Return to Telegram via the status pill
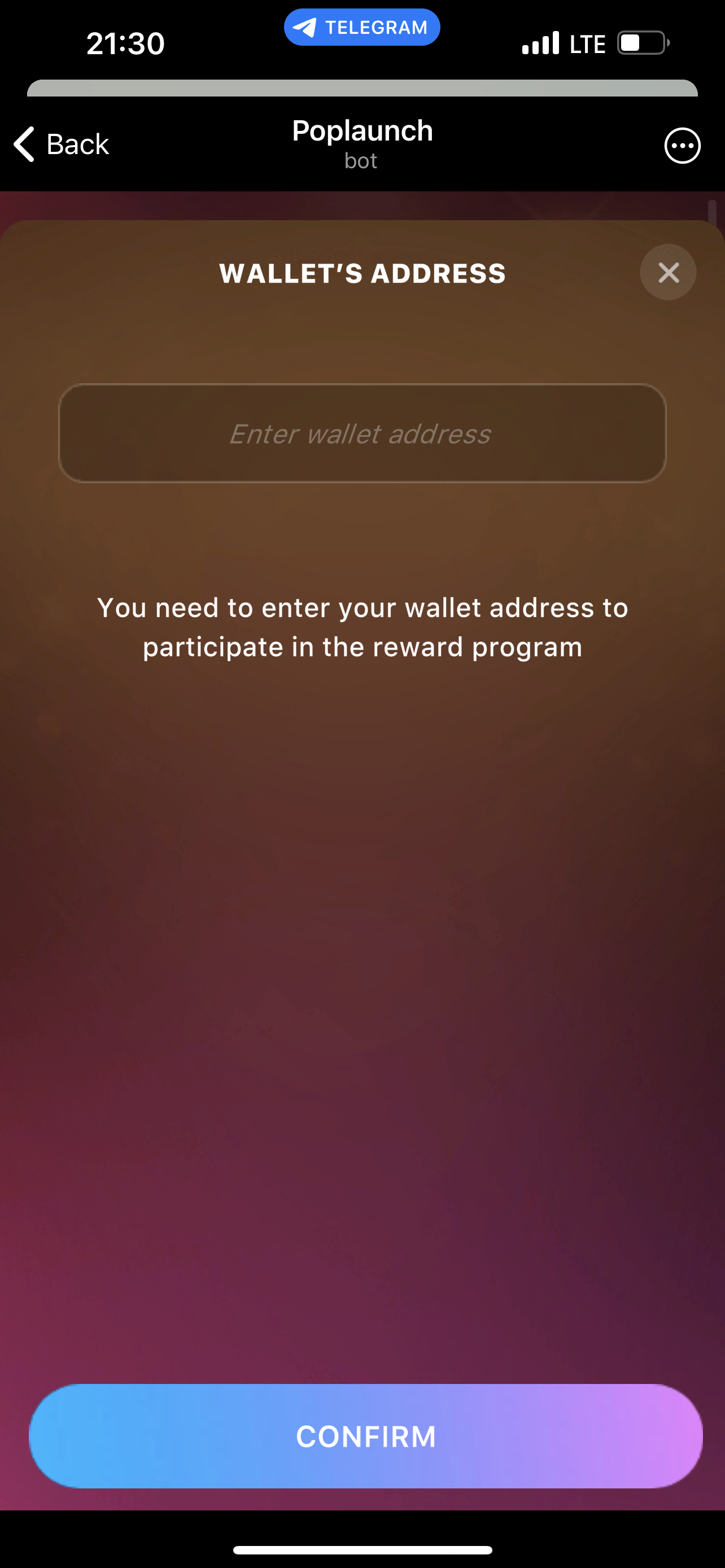Screen dimensions: 725x1568 pyautogui.click(x=361, y=28)
